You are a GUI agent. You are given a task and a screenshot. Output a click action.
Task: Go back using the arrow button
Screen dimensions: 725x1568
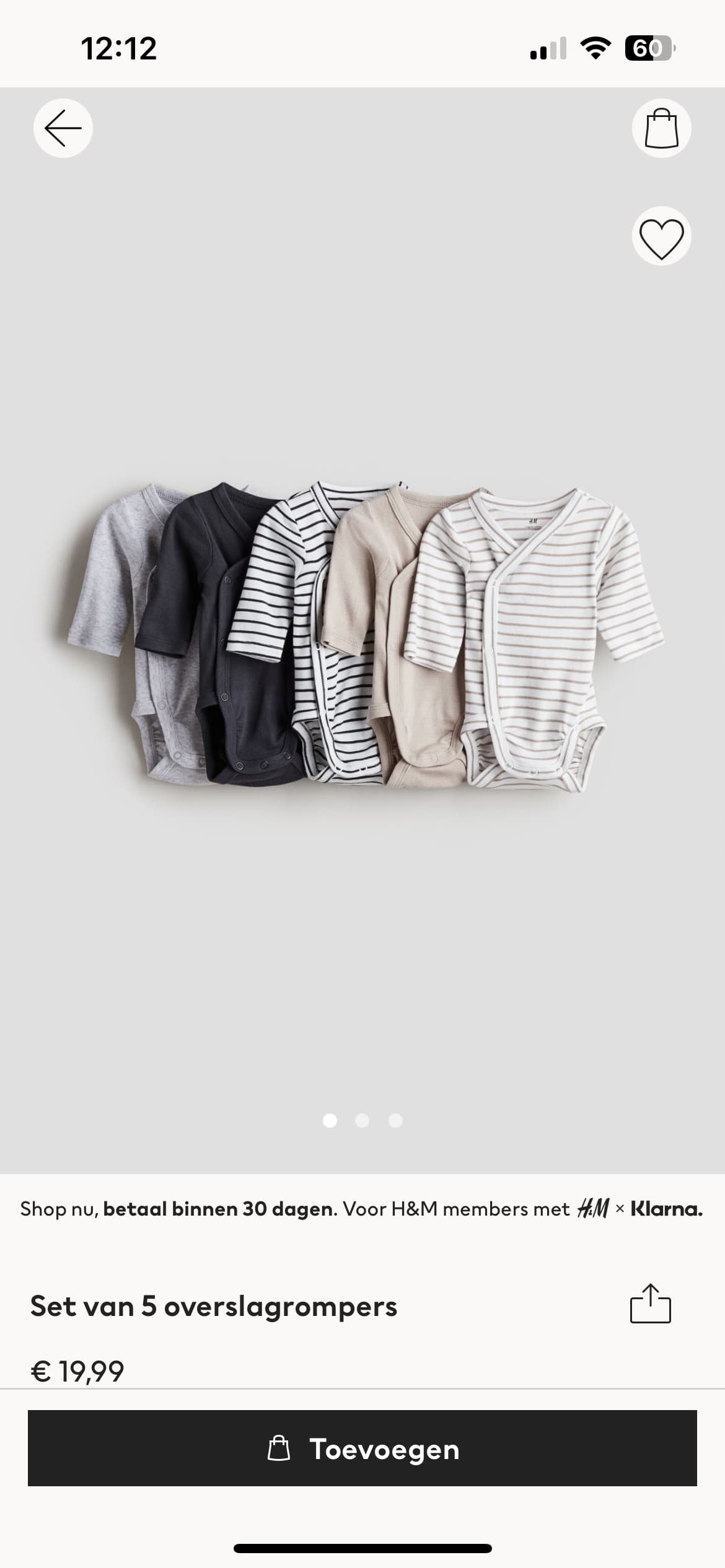[63, 128]
